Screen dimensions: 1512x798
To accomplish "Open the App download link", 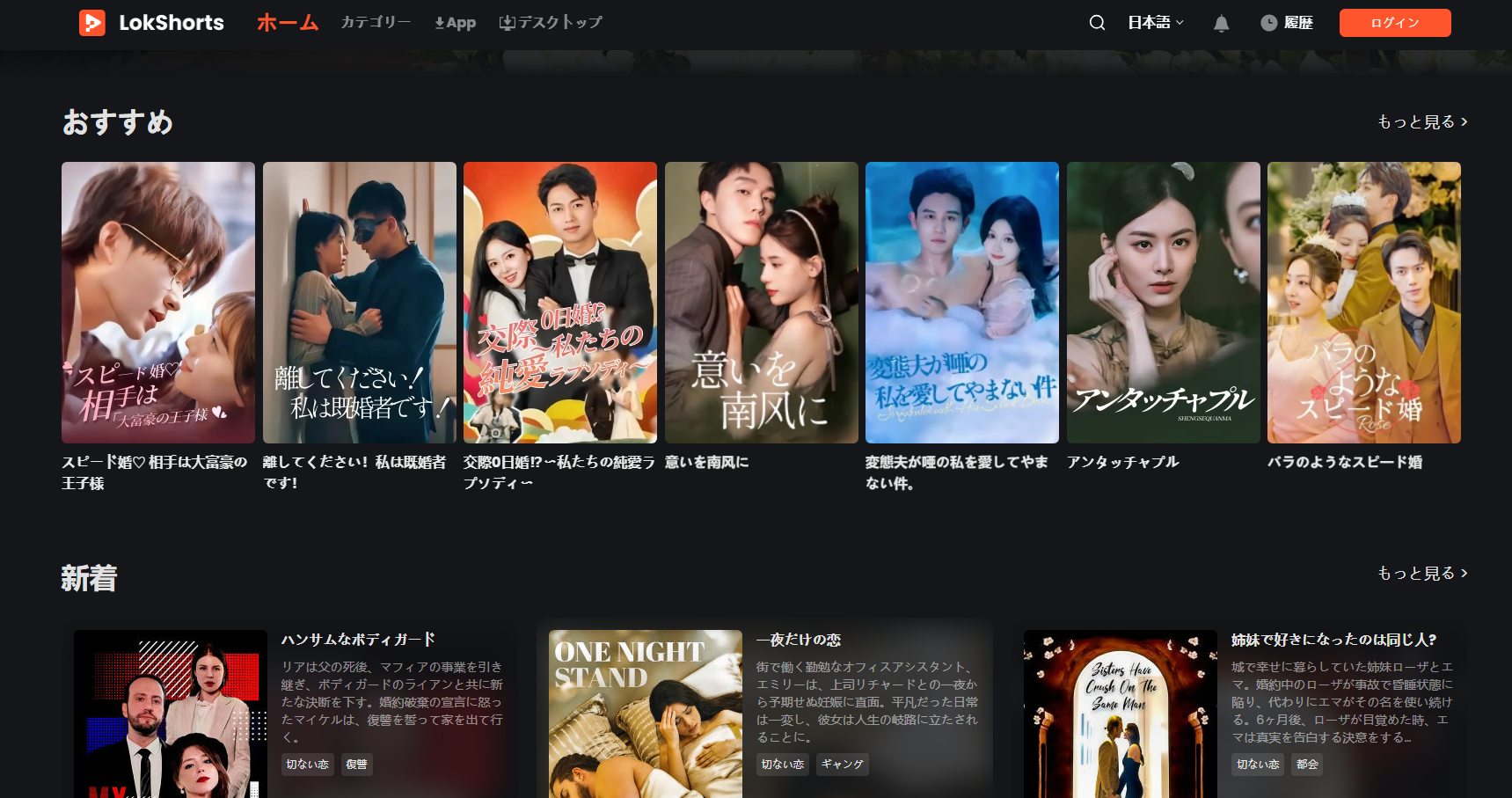I will [x=455, y=23].
